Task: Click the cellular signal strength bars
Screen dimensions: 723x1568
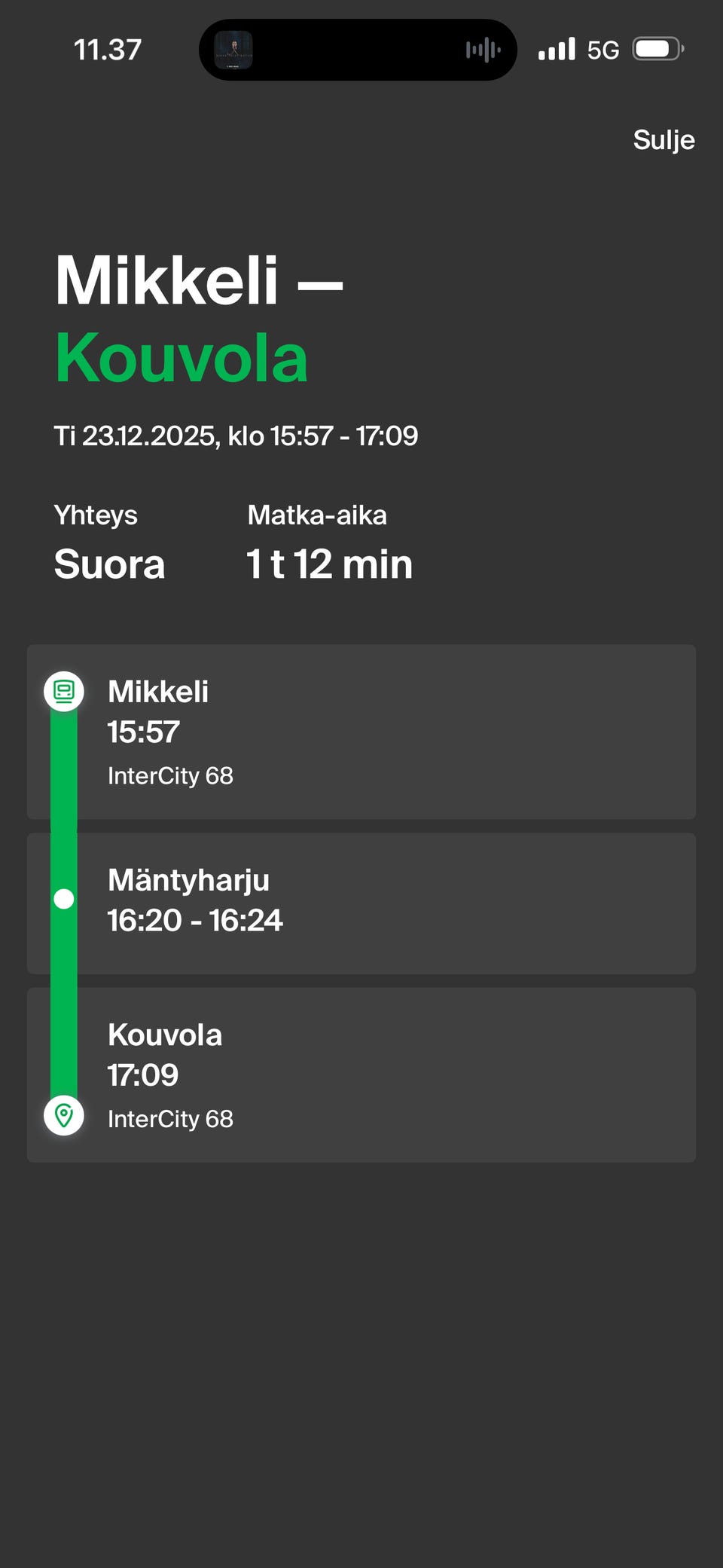Action: (556, 48)
